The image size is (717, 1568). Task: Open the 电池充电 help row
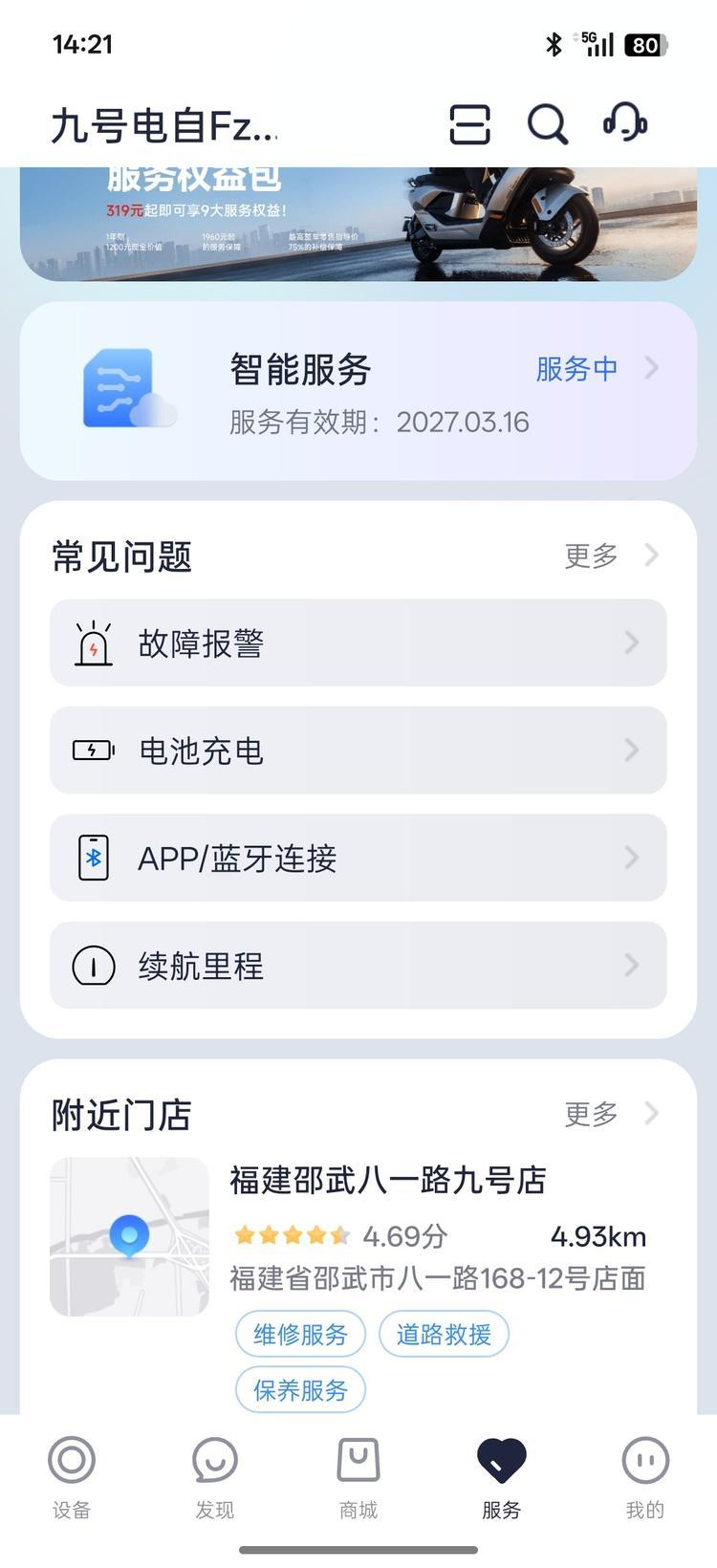pyautogui.click(x=358, y=751)
